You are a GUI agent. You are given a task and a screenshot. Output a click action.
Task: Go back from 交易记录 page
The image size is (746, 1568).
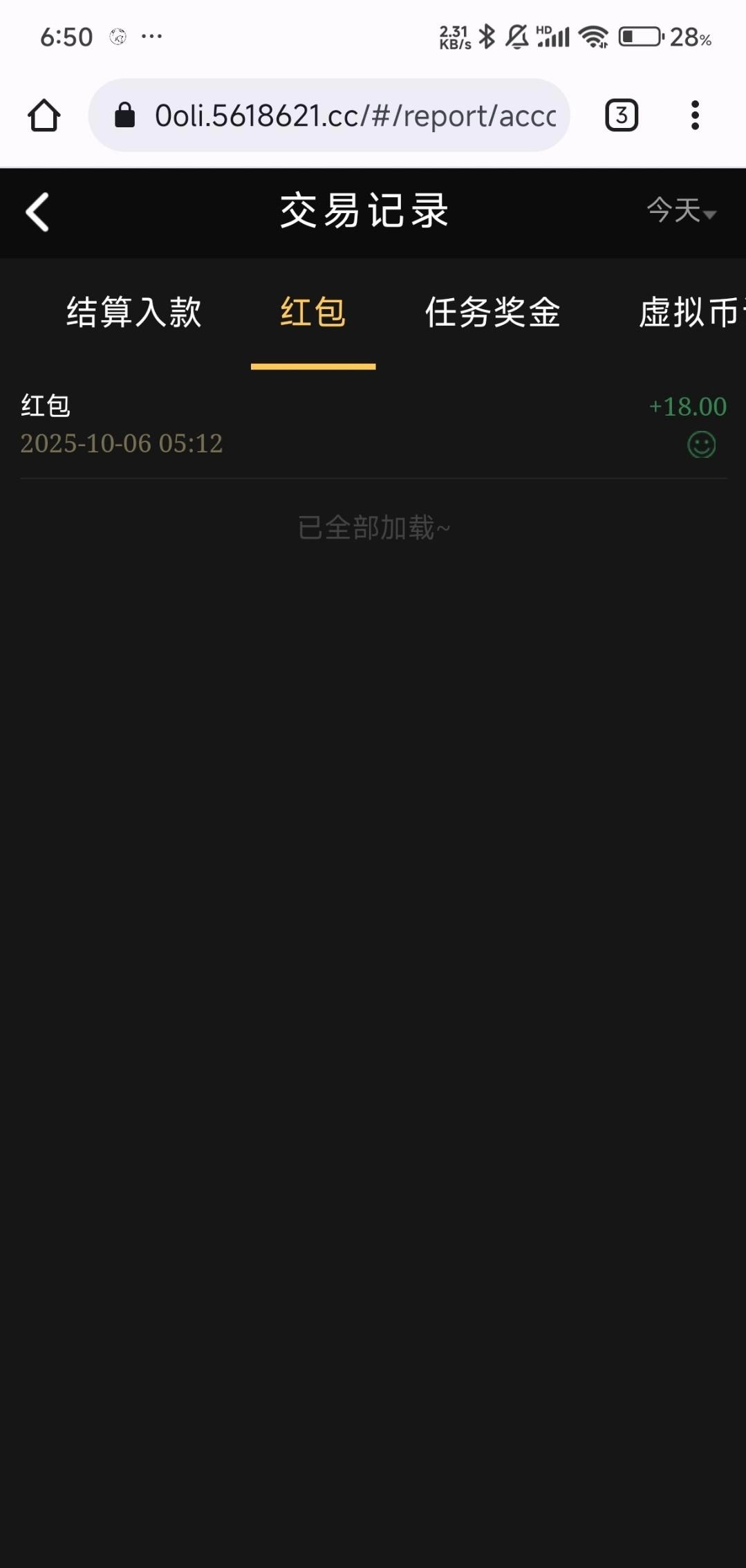point(37,212)
